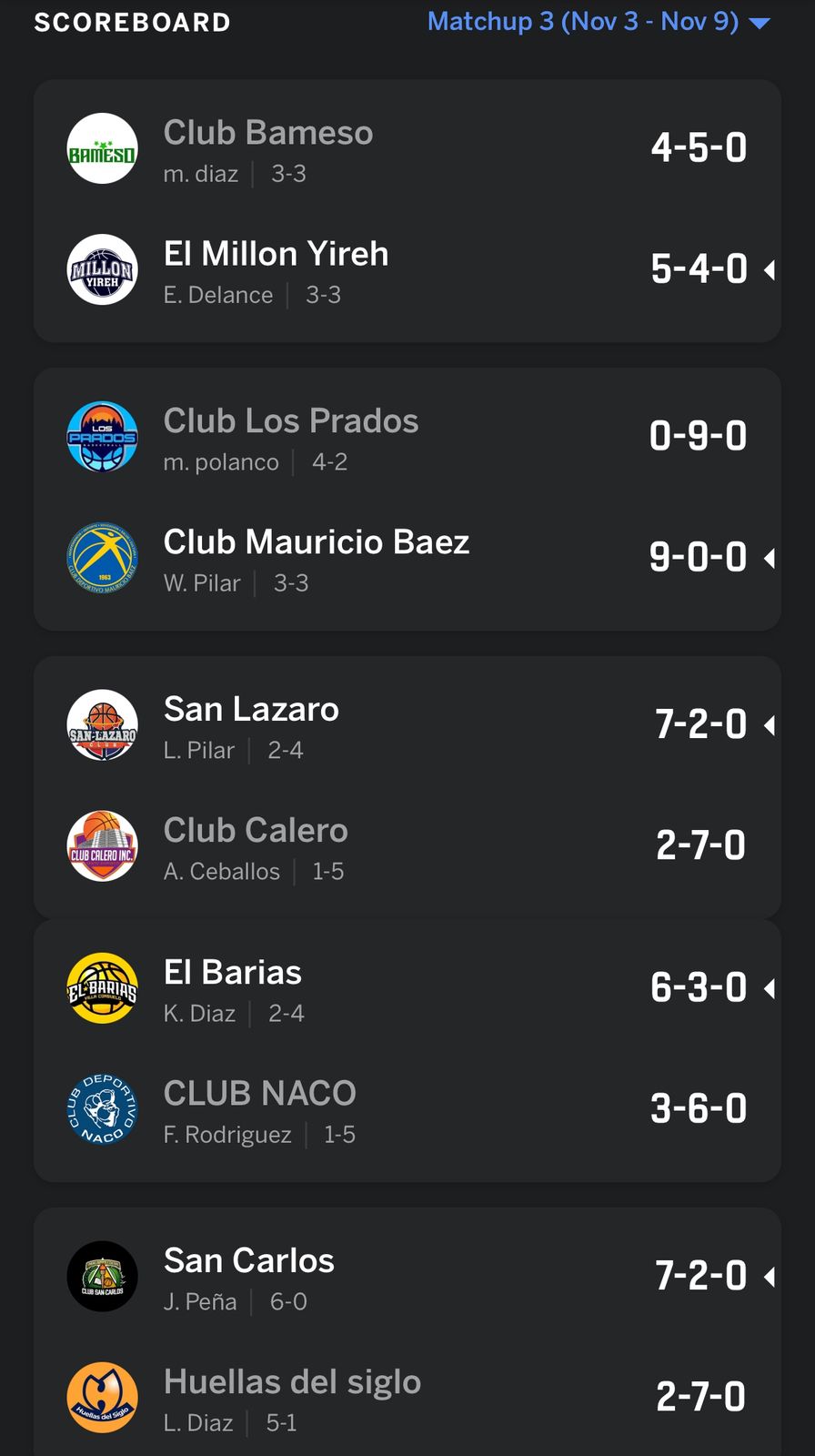The width and height of the screenshot is (815, 1456).
Task: Click the El Barias team logo
Action: (102, 988)
